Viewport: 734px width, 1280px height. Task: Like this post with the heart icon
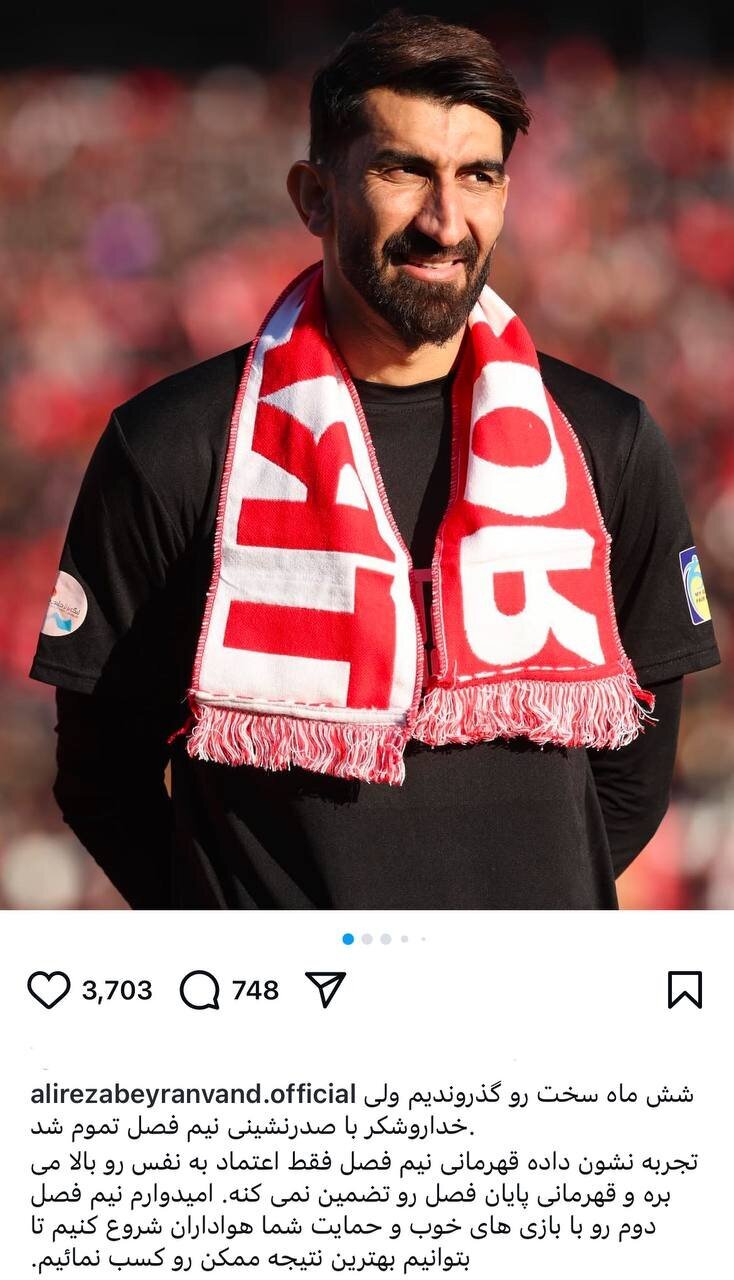(48, 990)
